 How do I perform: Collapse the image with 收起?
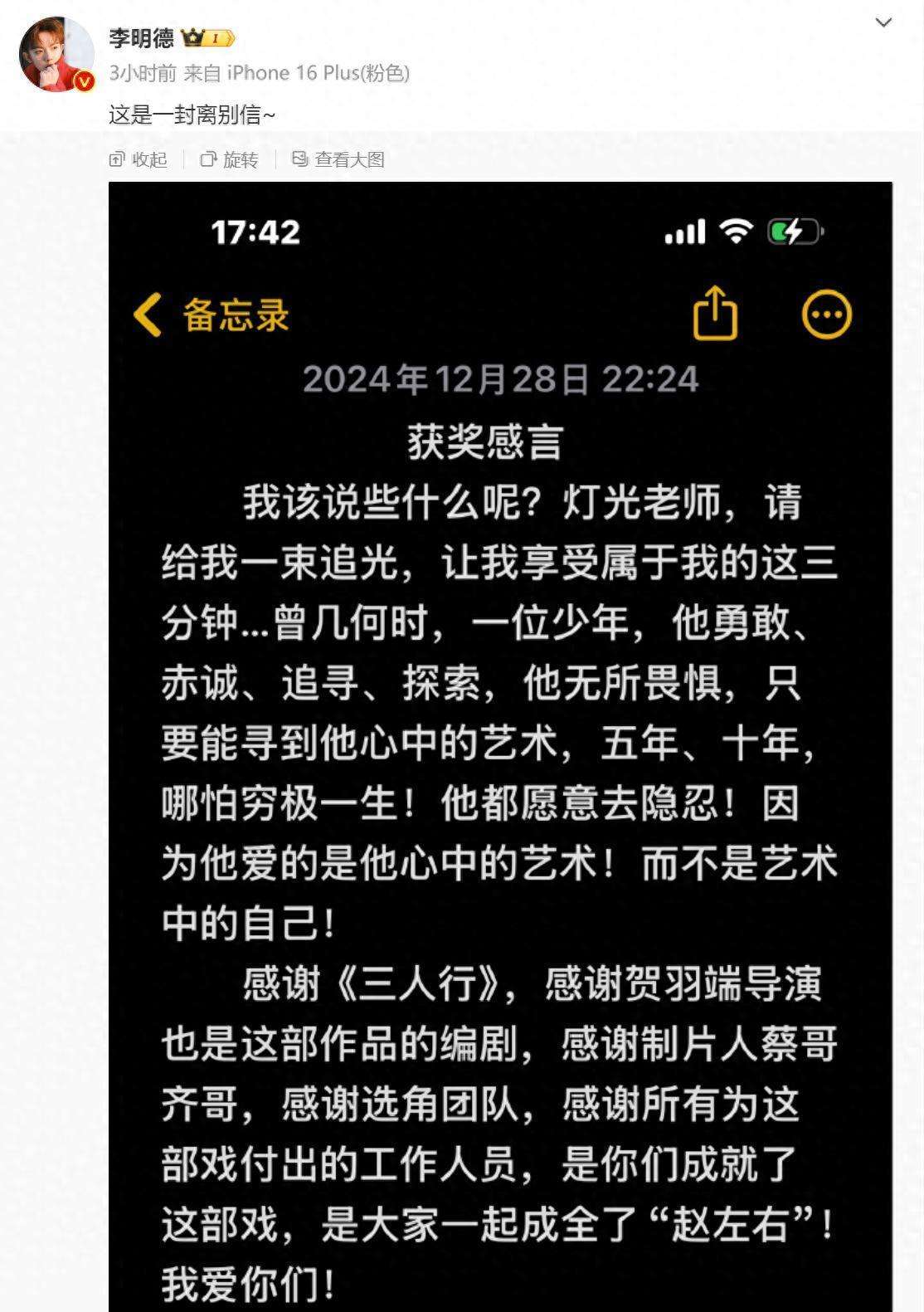point(138,159)
